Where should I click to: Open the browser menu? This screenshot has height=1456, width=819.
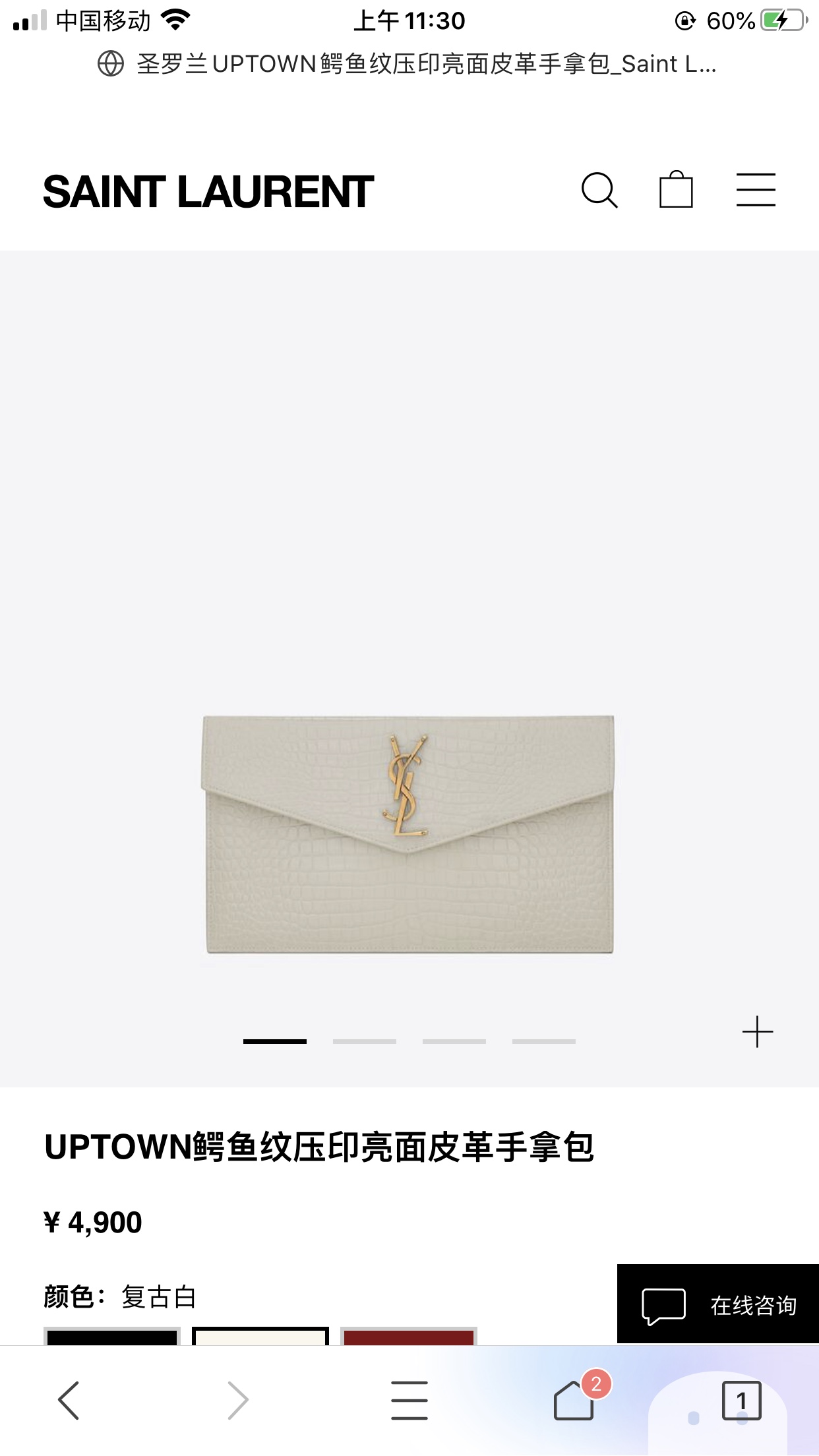pyautogui.click(x=409, y=1400)
